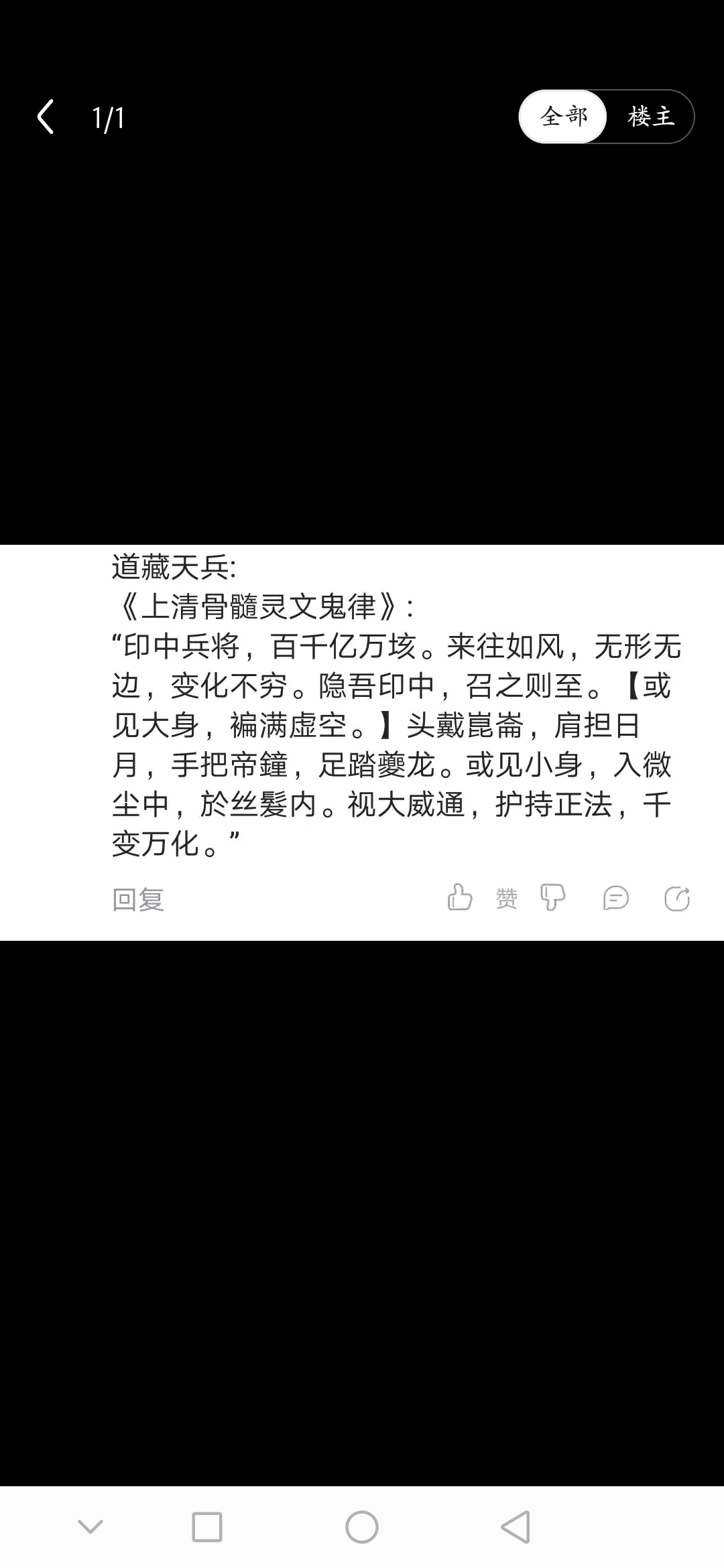The width and height of the screenshot is (724, 1568).
Task: Go back using the top-left arrow
Action: [46, 117]
